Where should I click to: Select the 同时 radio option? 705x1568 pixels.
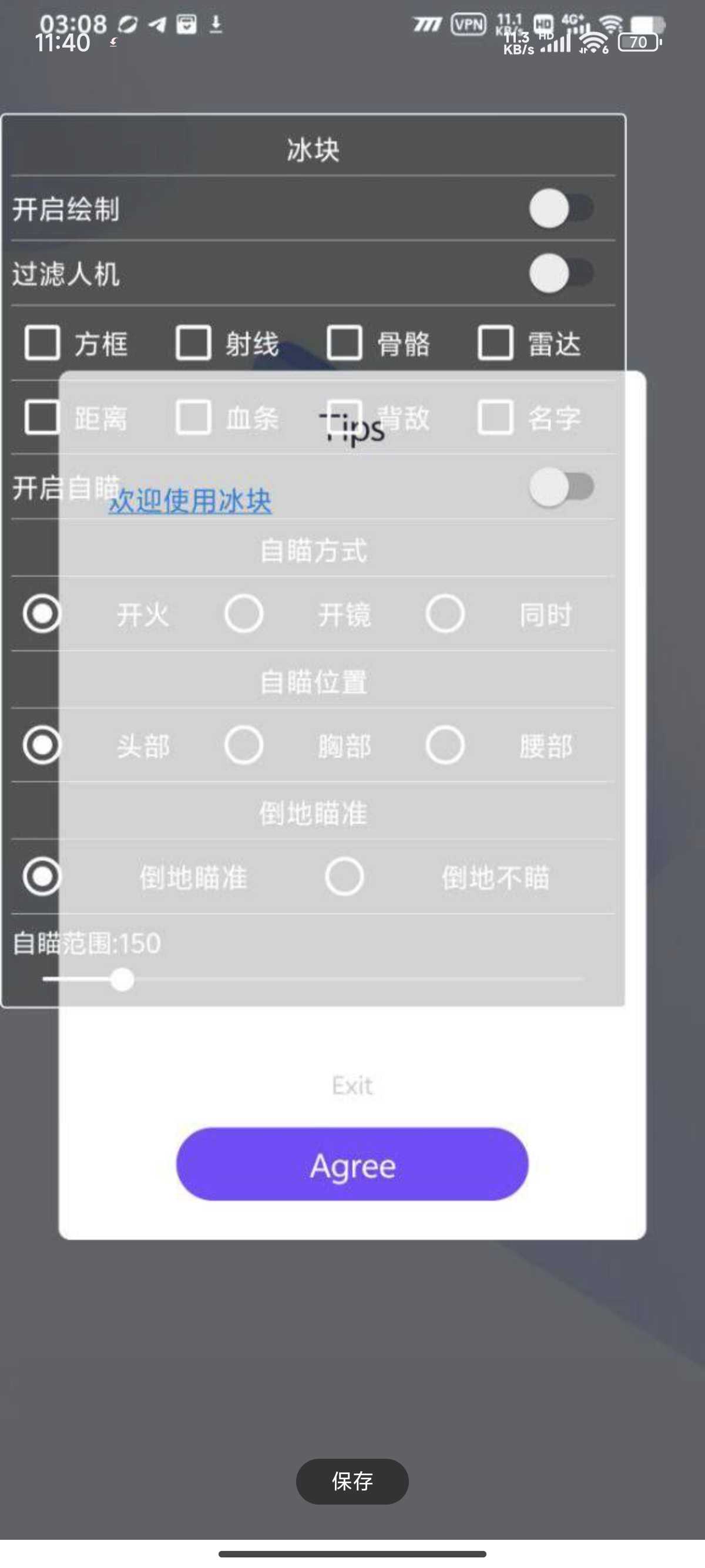445,613
